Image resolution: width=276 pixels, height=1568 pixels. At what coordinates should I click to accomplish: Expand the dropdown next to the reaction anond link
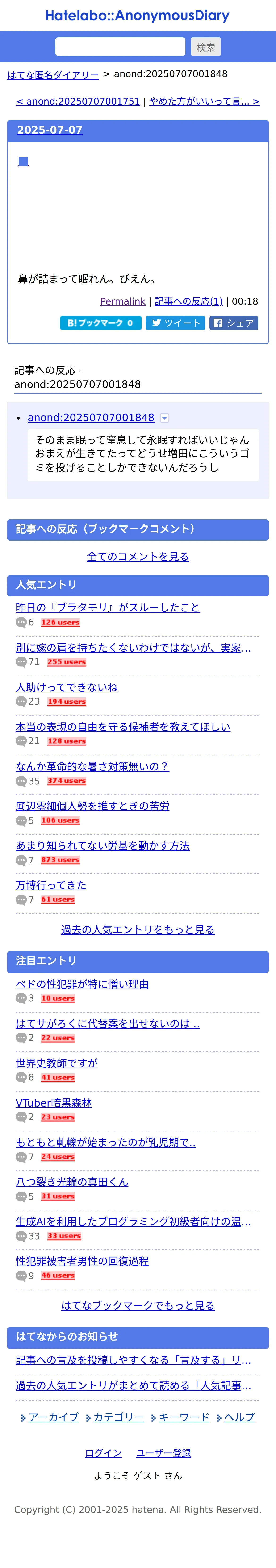click(x=164, y=418)
